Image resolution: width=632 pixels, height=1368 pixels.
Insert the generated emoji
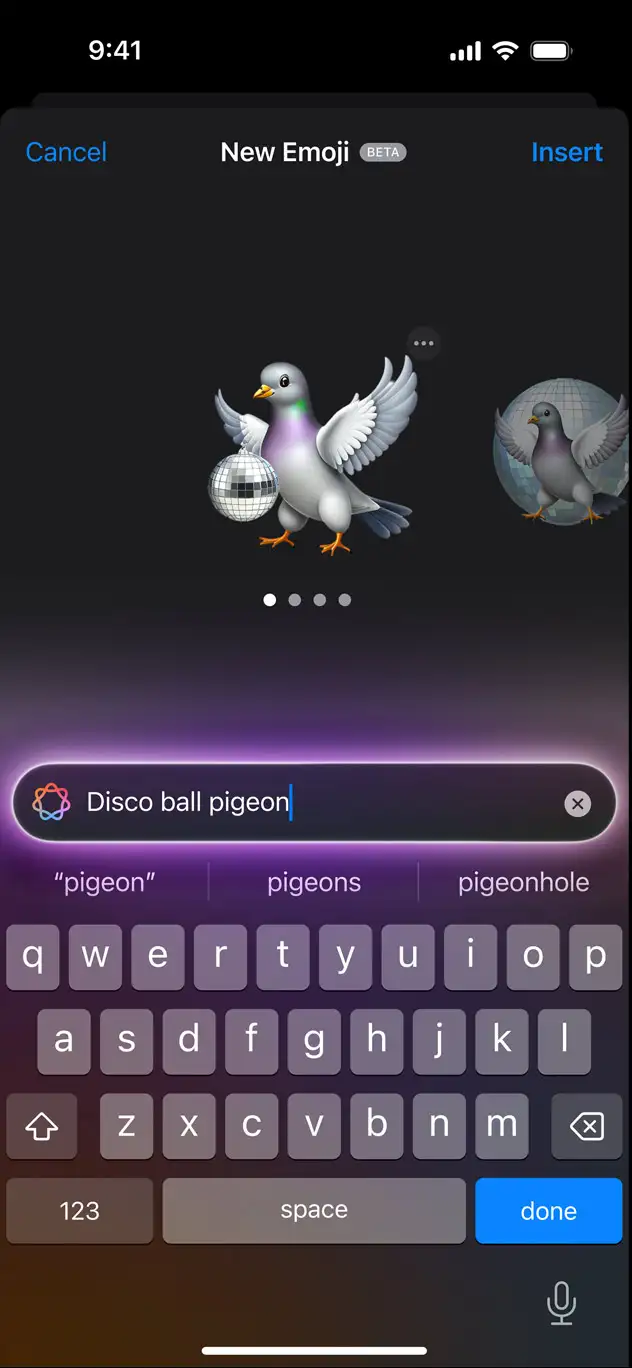(566, 152)
